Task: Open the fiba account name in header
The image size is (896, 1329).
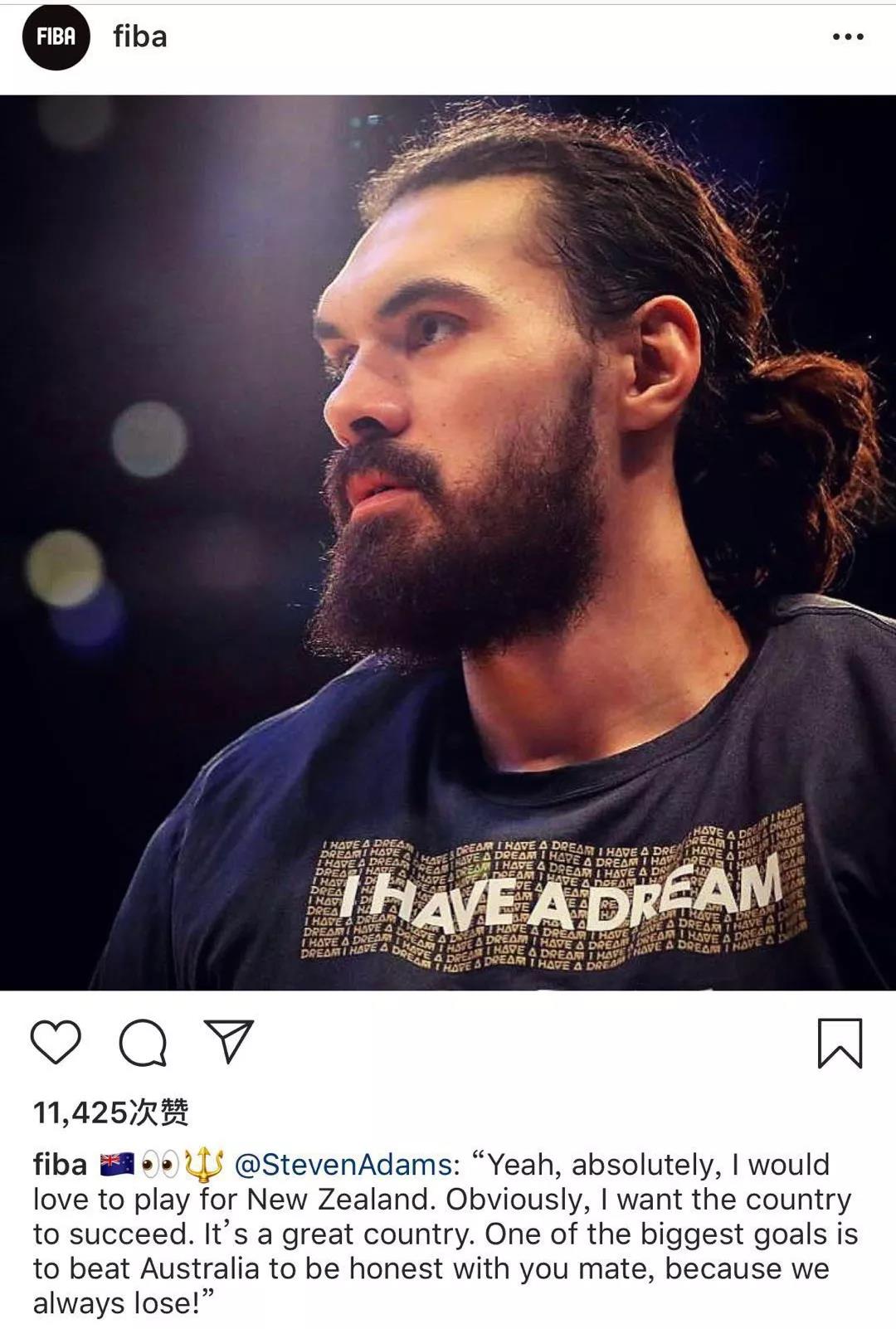Action: tap(140, 37)
